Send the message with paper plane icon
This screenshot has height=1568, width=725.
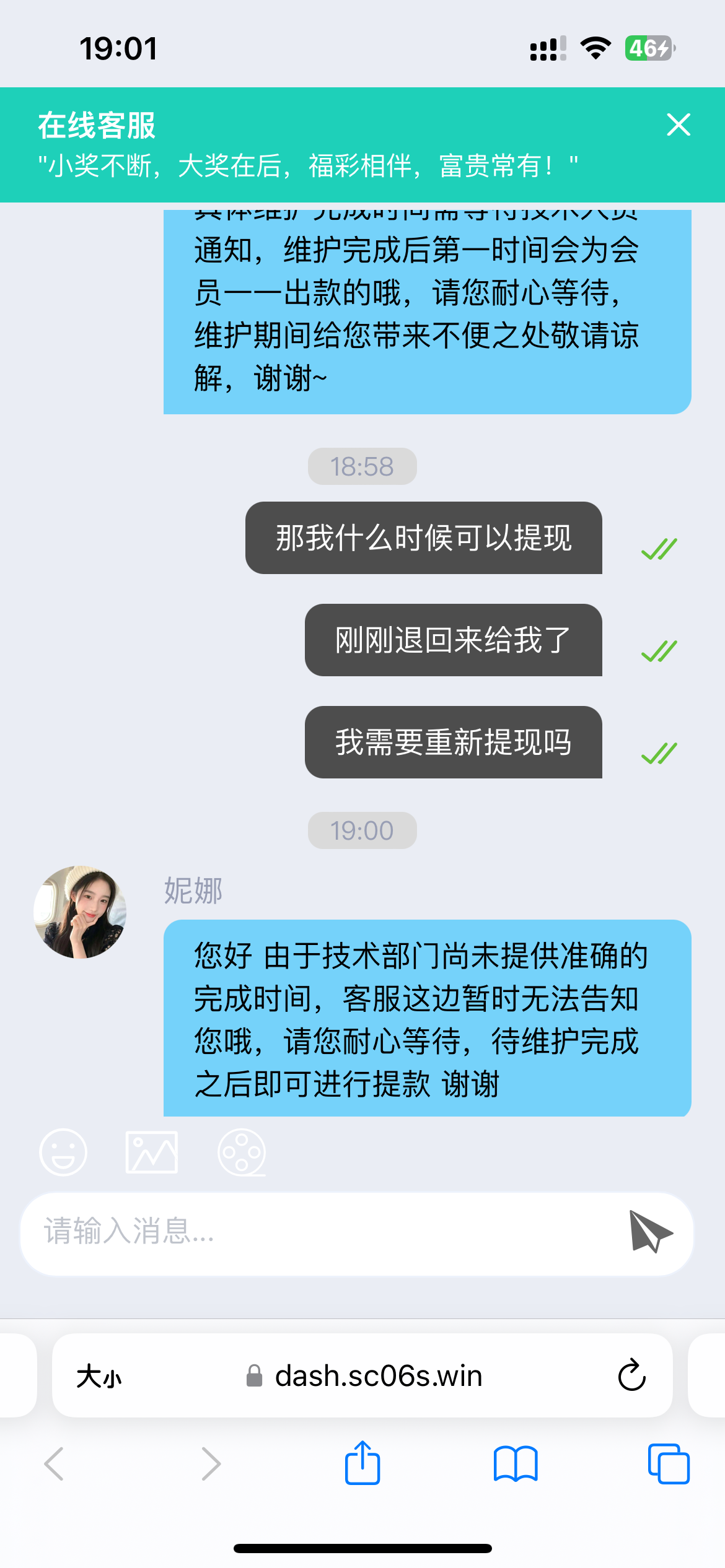(651, 1231)
